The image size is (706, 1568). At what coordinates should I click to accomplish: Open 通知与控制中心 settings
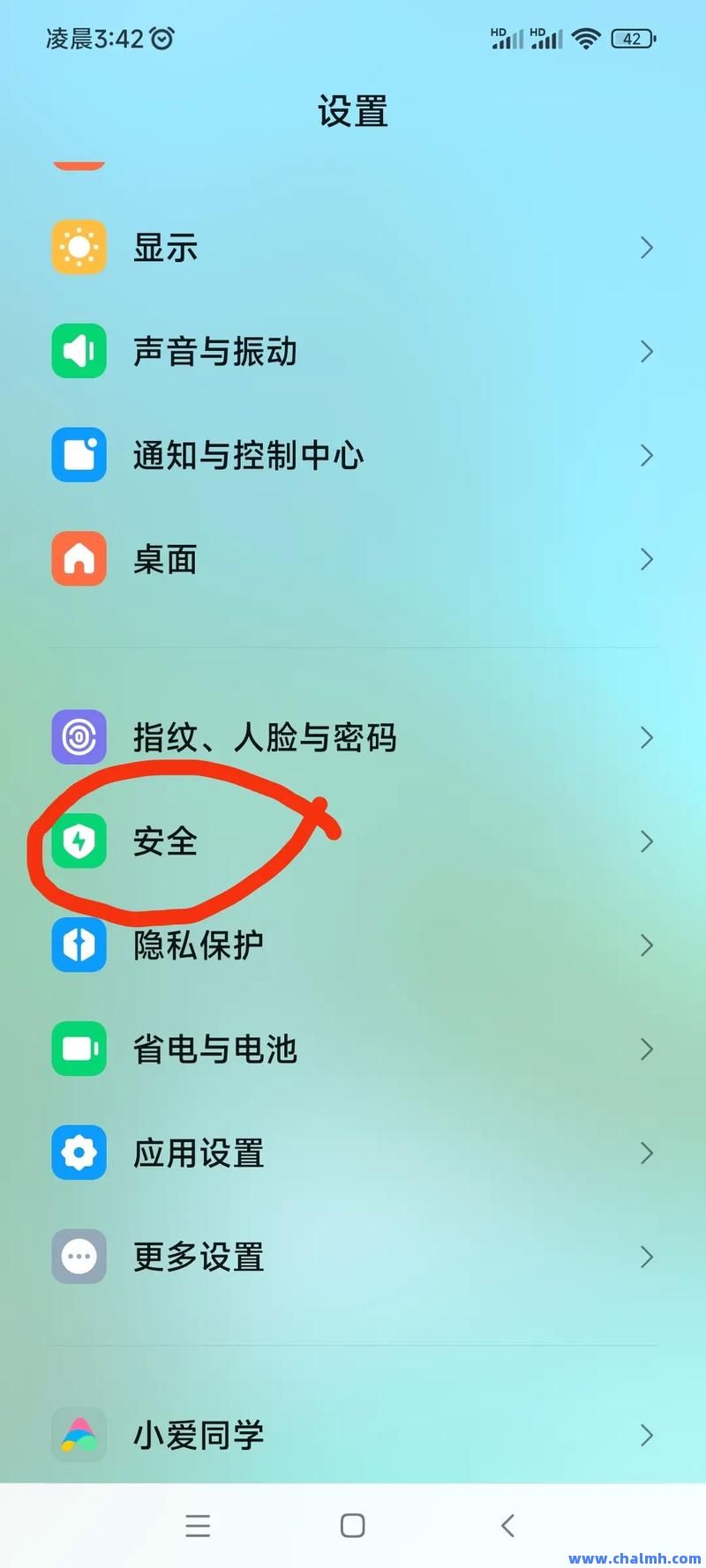(353, 455)
